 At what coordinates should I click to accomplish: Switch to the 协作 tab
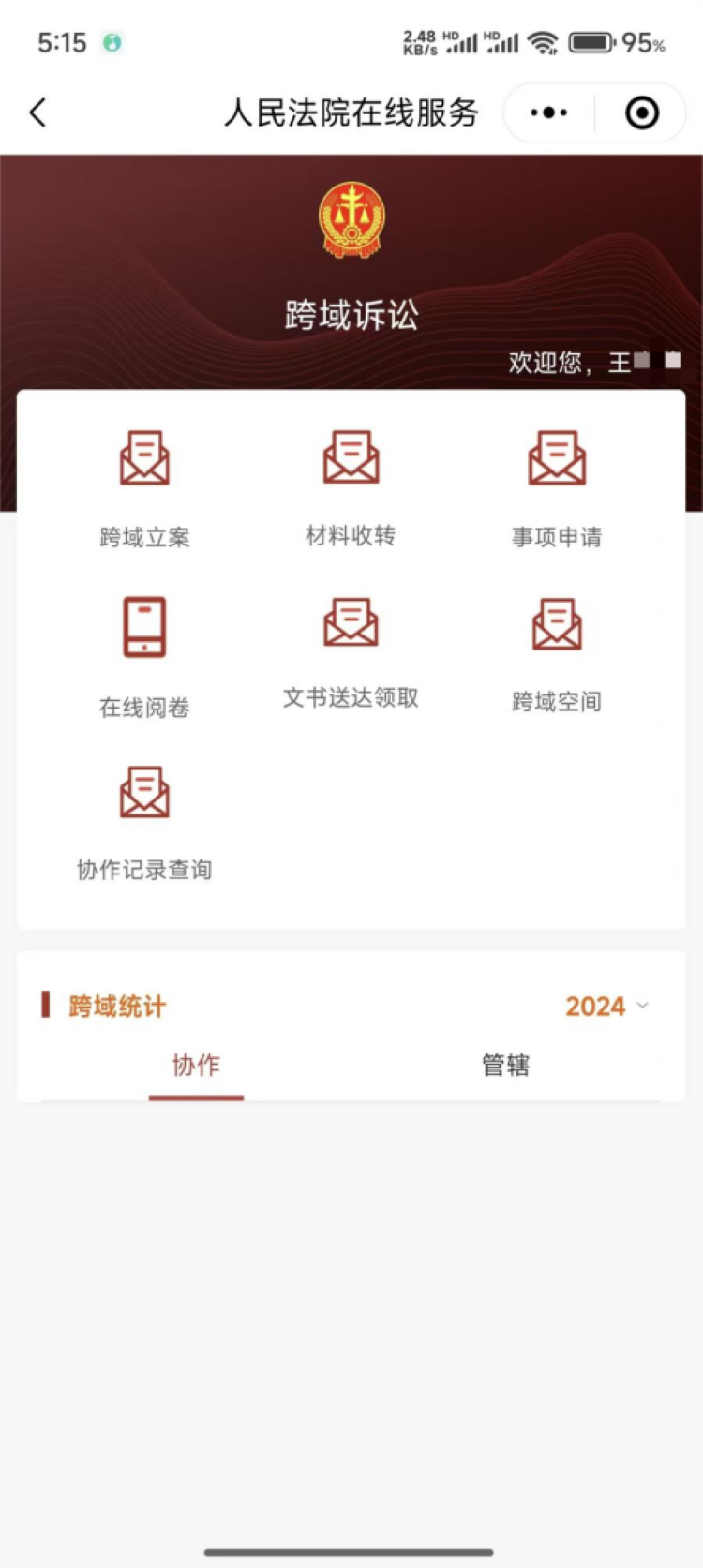(196, 1066)
